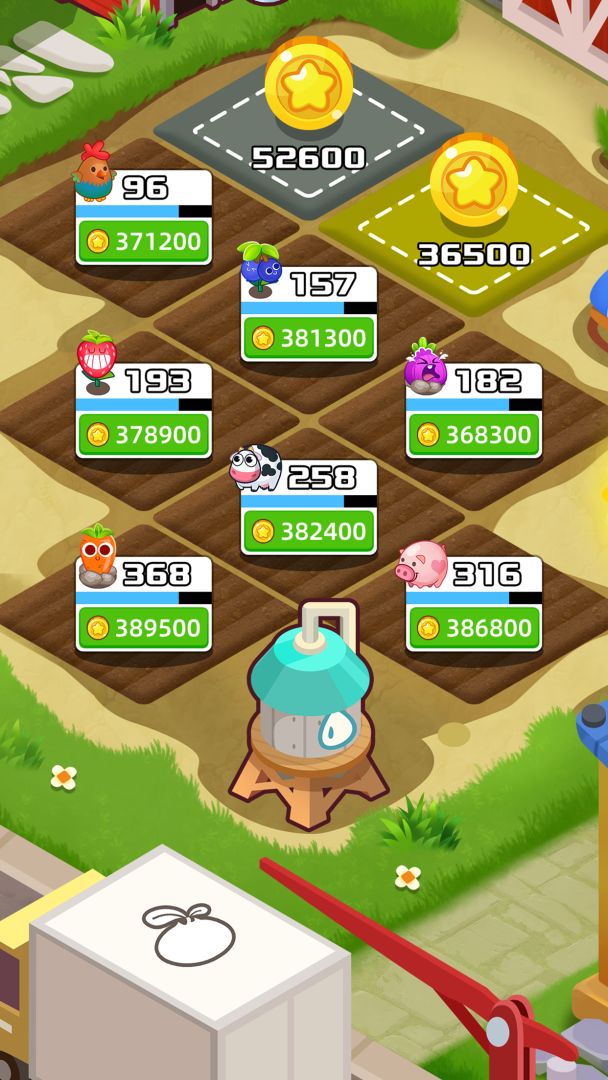Upgrade strawberry plot for 378900 coins
This screenshot has height=1080, width=608.
click(144, 434)
